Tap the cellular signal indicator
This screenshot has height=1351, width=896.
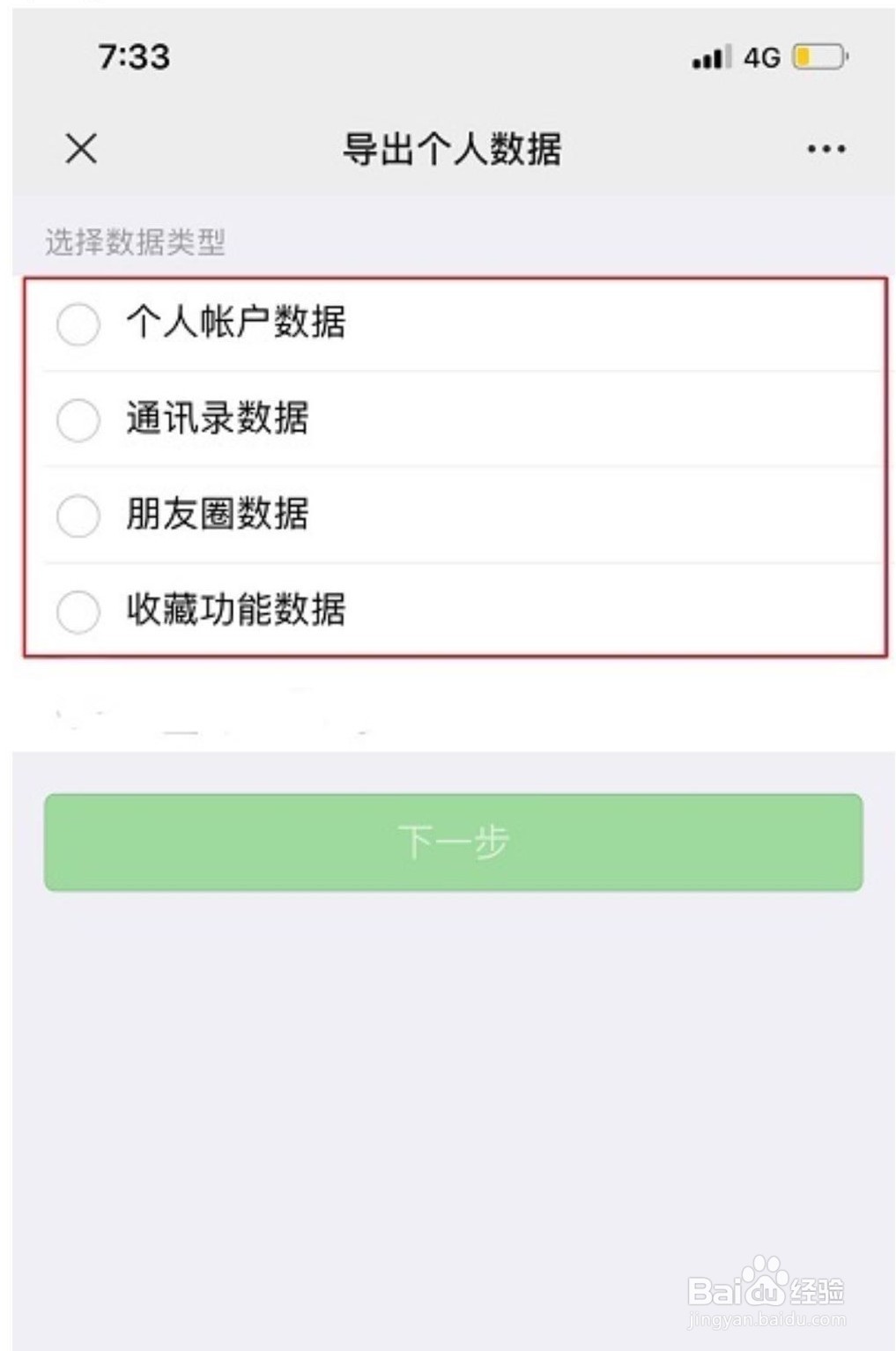coord(710,56)
